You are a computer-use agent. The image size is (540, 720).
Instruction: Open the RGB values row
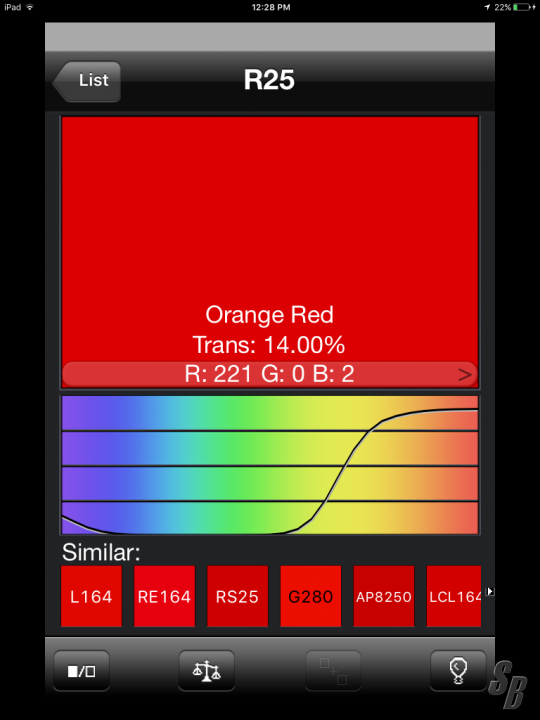270,375
